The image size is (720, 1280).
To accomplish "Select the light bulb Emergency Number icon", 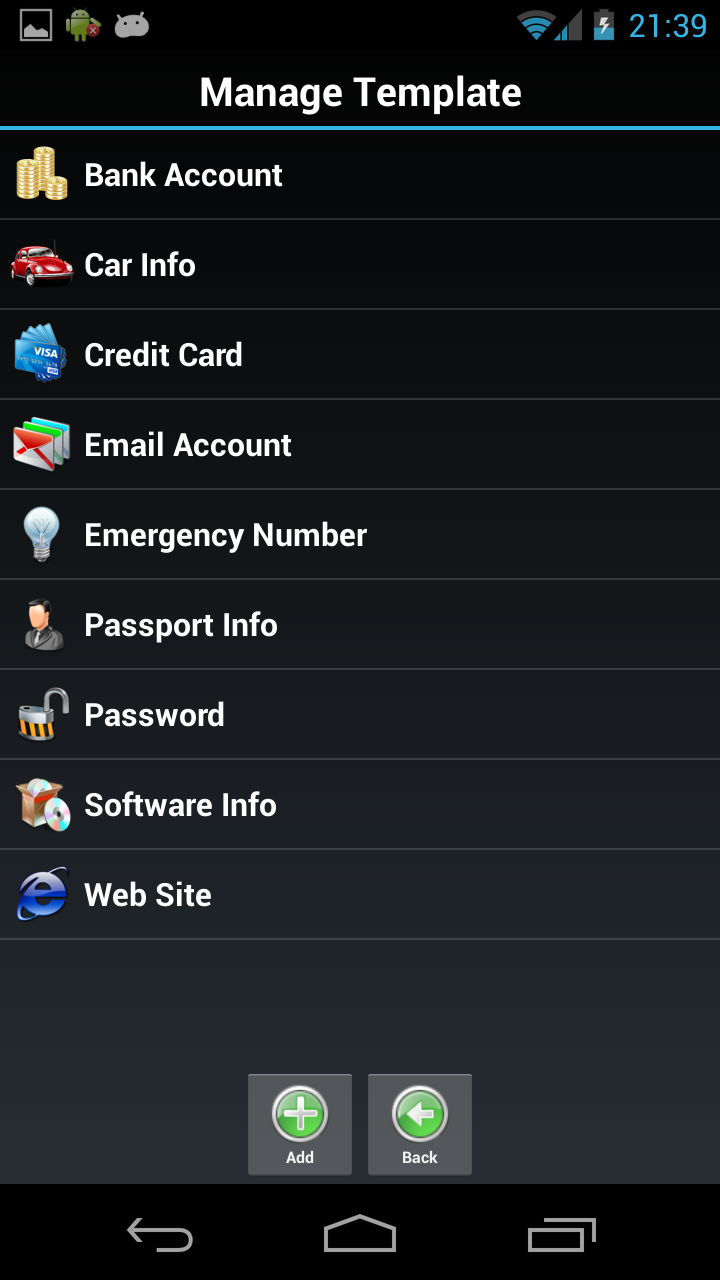I will click(x=40, y=534).
